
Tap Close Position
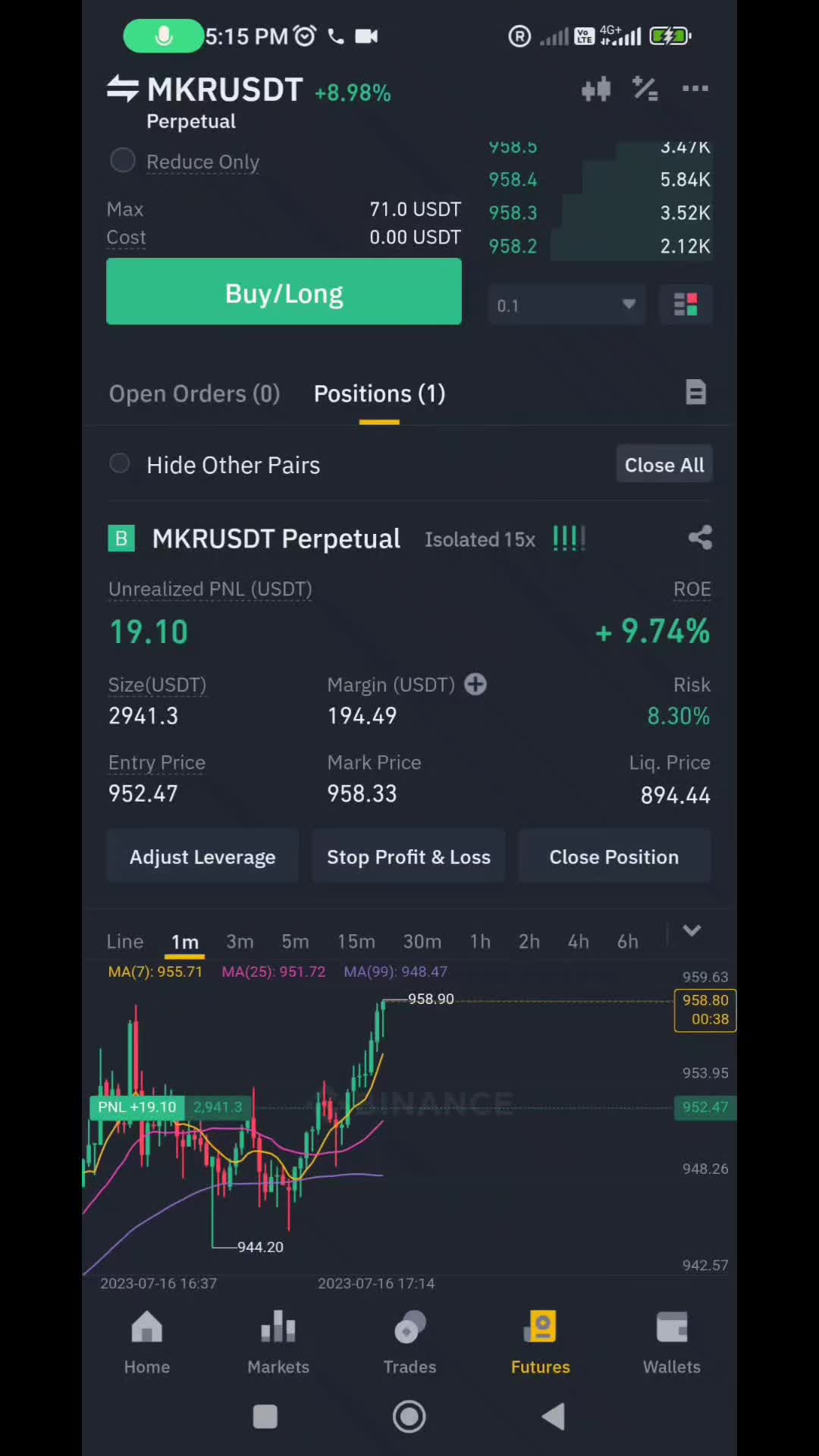pos(614,857)
